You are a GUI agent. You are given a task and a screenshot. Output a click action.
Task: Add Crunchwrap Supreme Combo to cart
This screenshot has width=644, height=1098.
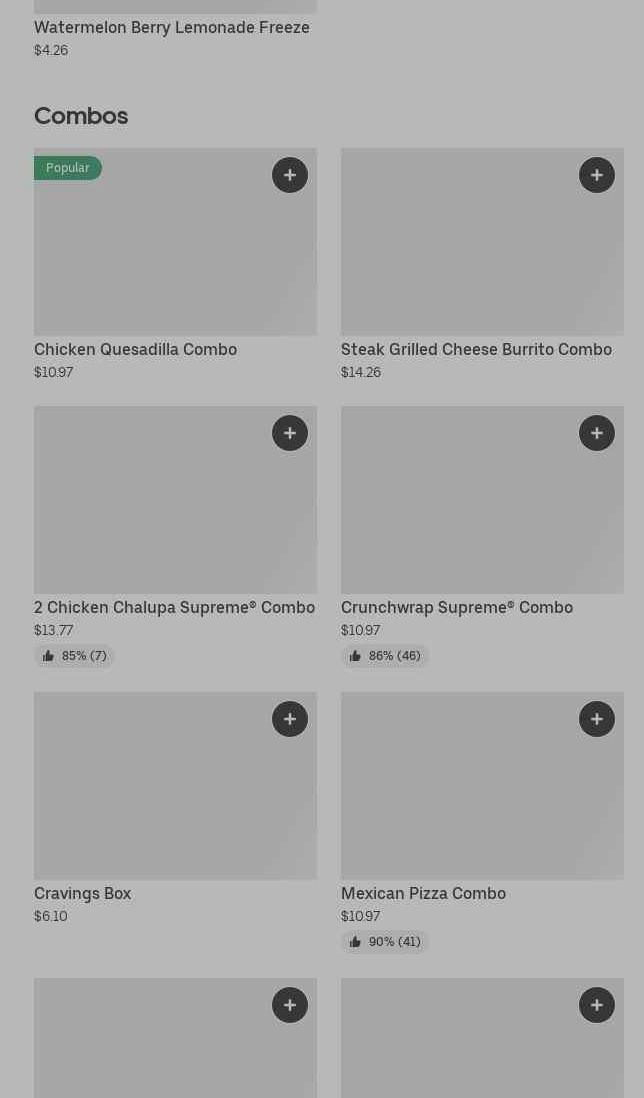tap(597, 433)
